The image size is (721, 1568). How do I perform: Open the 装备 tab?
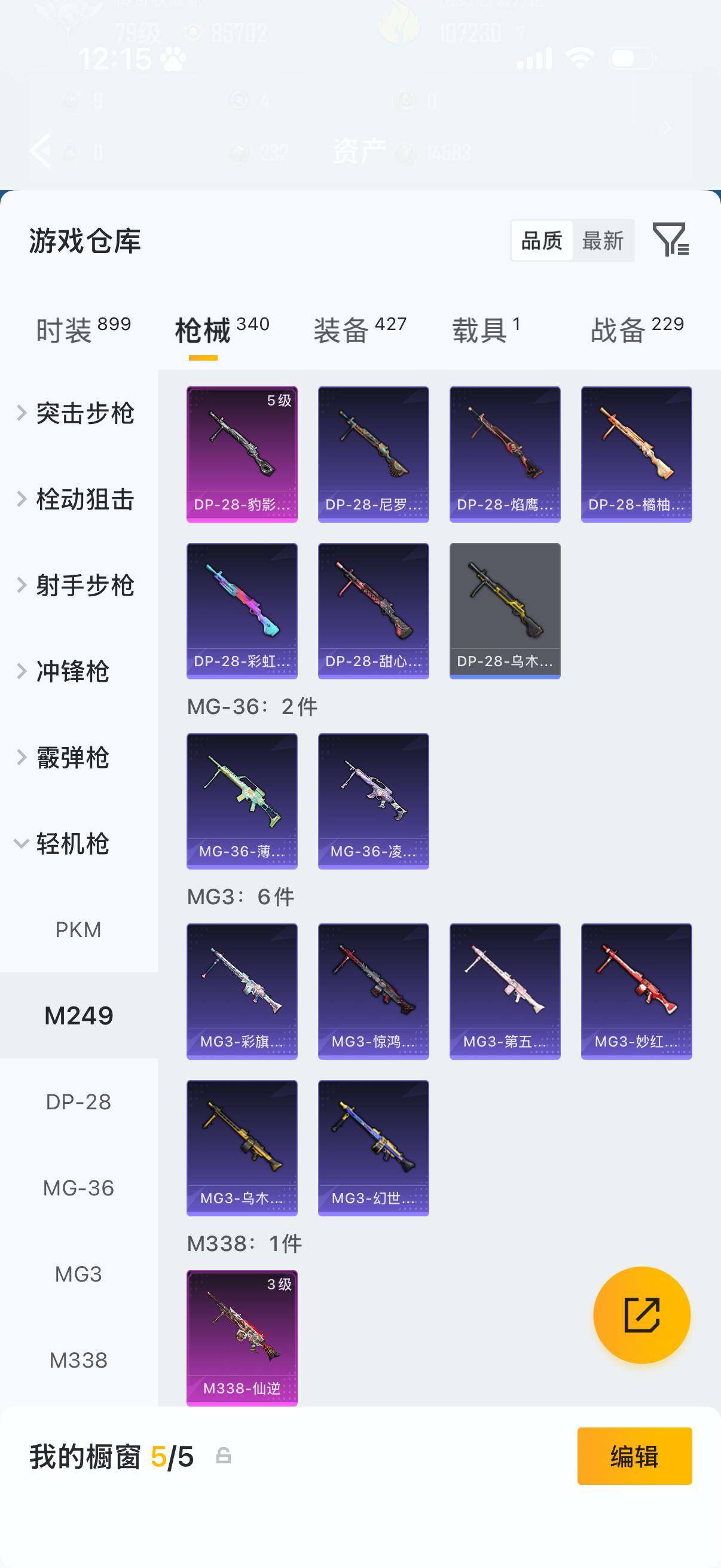[359, 330]
